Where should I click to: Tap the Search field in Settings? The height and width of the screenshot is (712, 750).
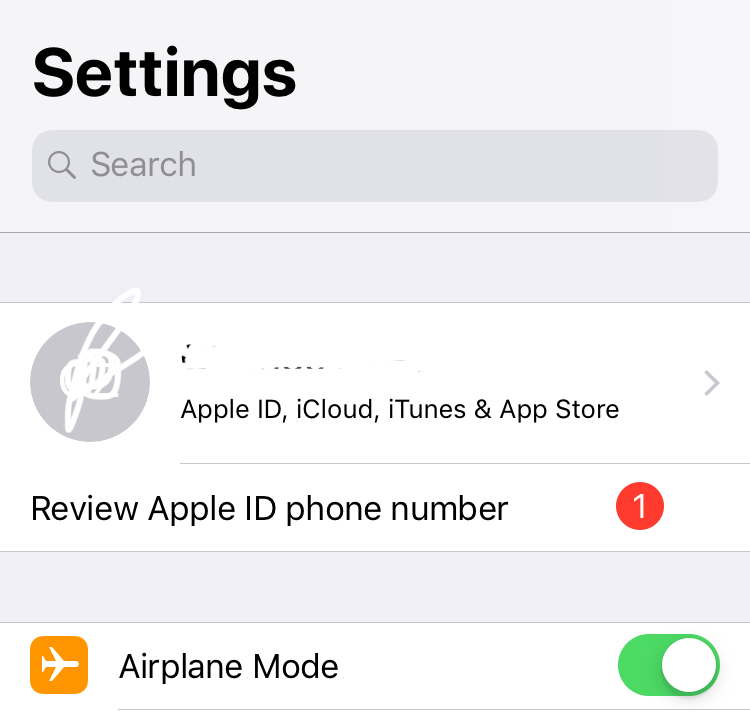pos(374,165)
